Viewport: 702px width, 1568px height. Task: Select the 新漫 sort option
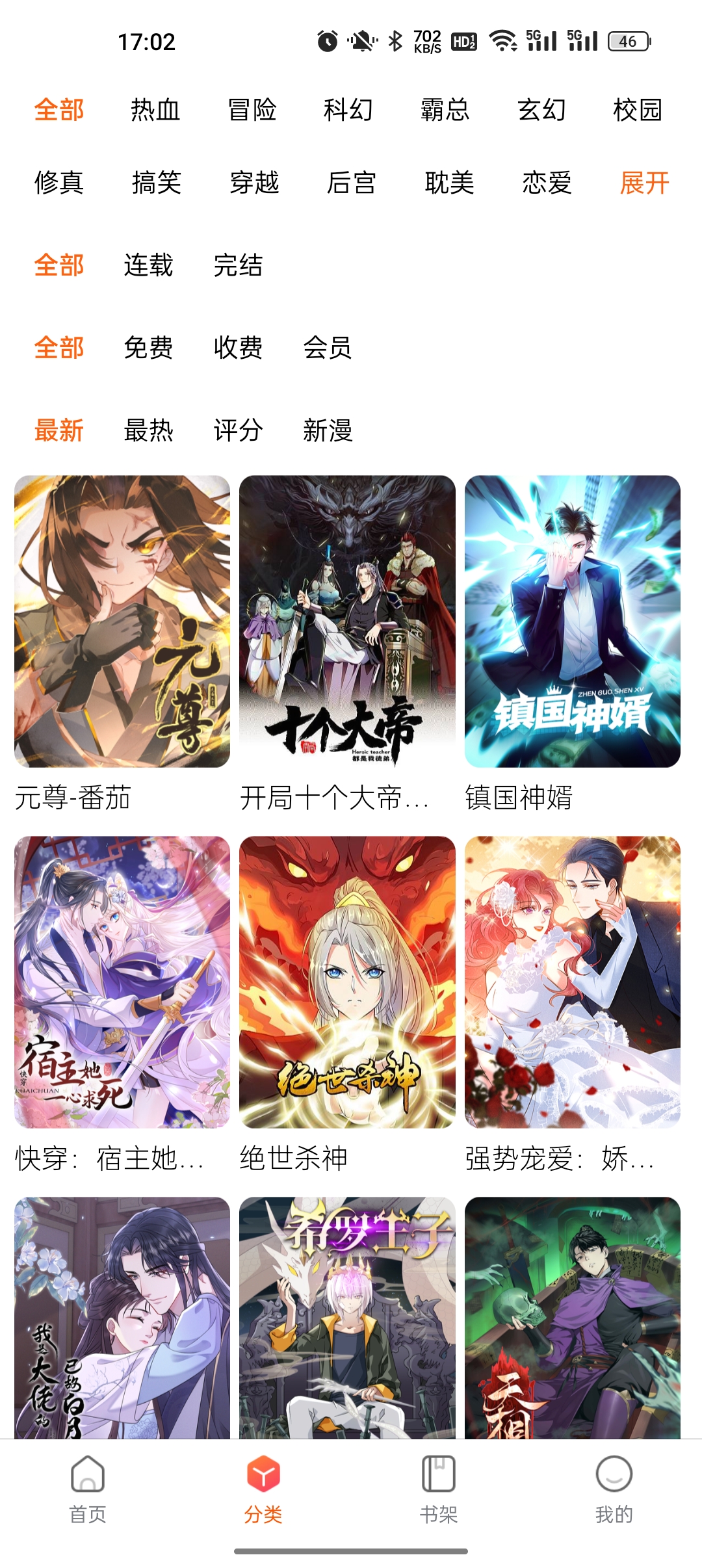coord(328,430)
